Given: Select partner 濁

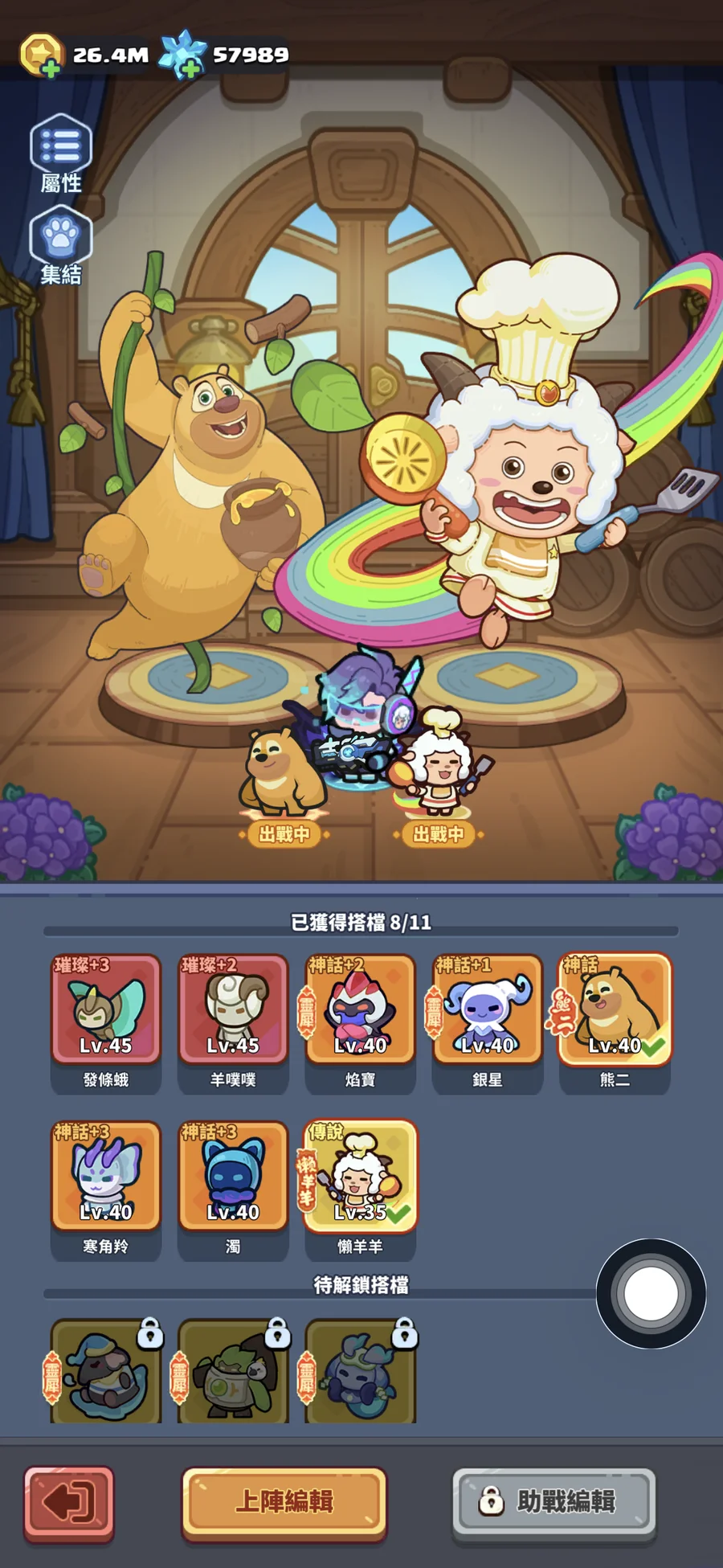Looking at the screenshot, I should (x=233, y=1177).
